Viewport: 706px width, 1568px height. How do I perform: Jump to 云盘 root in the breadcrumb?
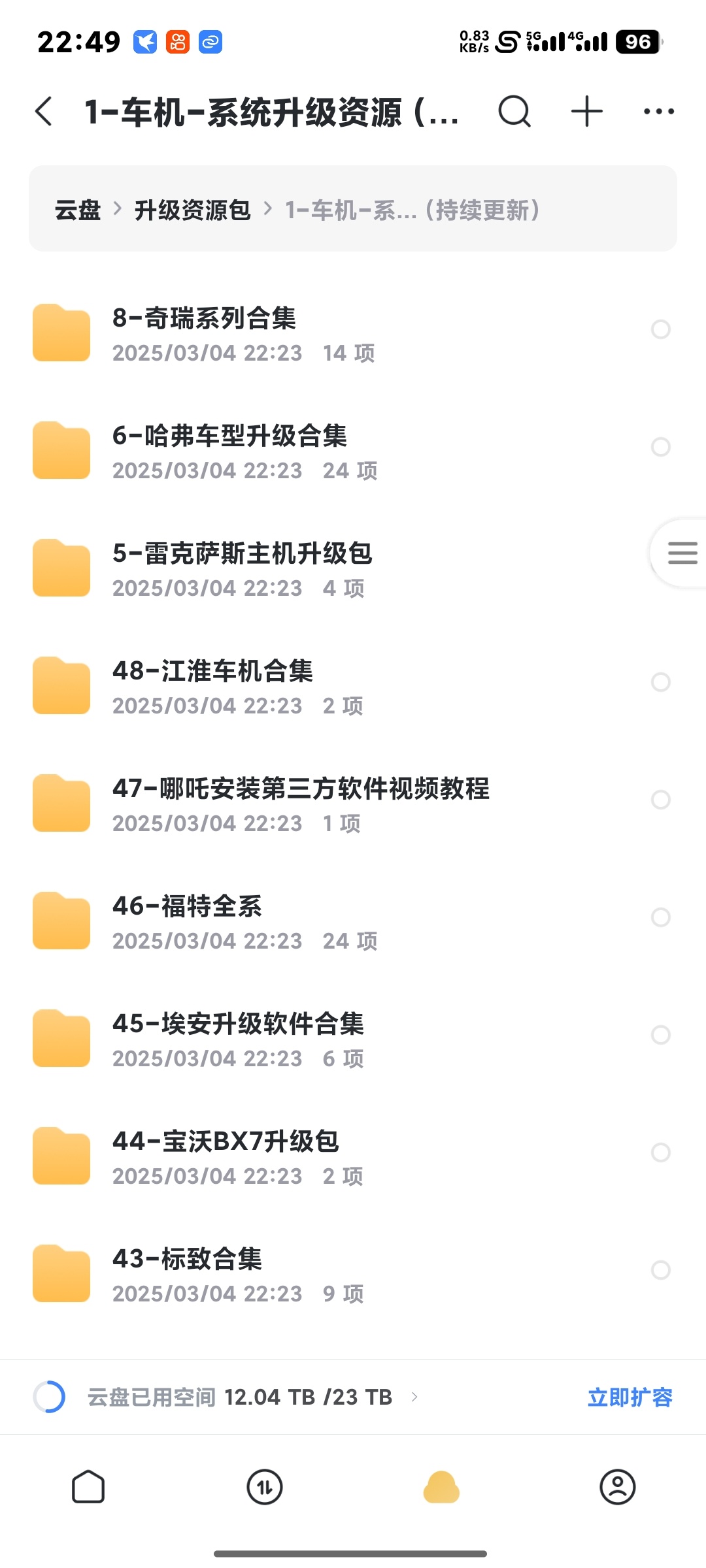point(78,210)
